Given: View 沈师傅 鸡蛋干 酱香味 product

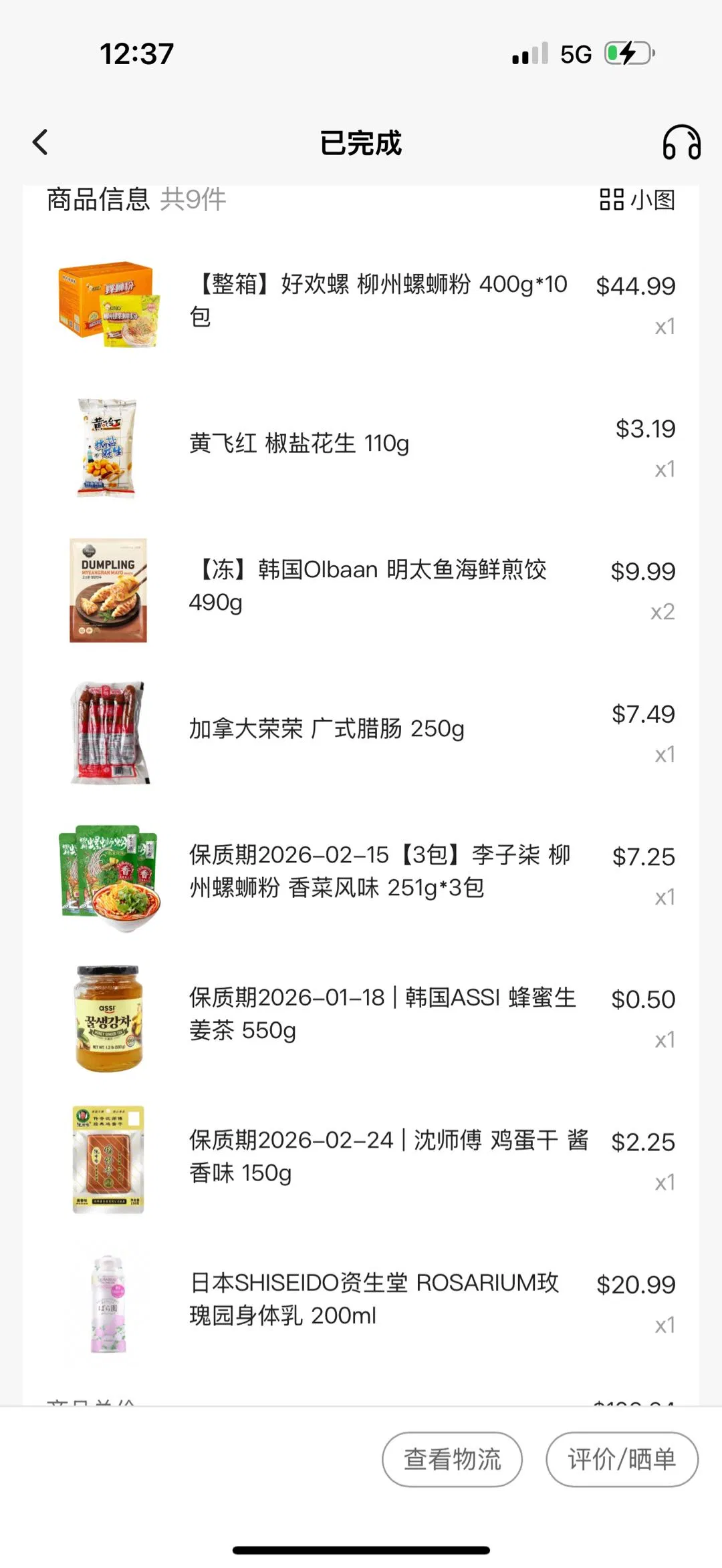Looking at the screenshot, I should (388, 1156).
